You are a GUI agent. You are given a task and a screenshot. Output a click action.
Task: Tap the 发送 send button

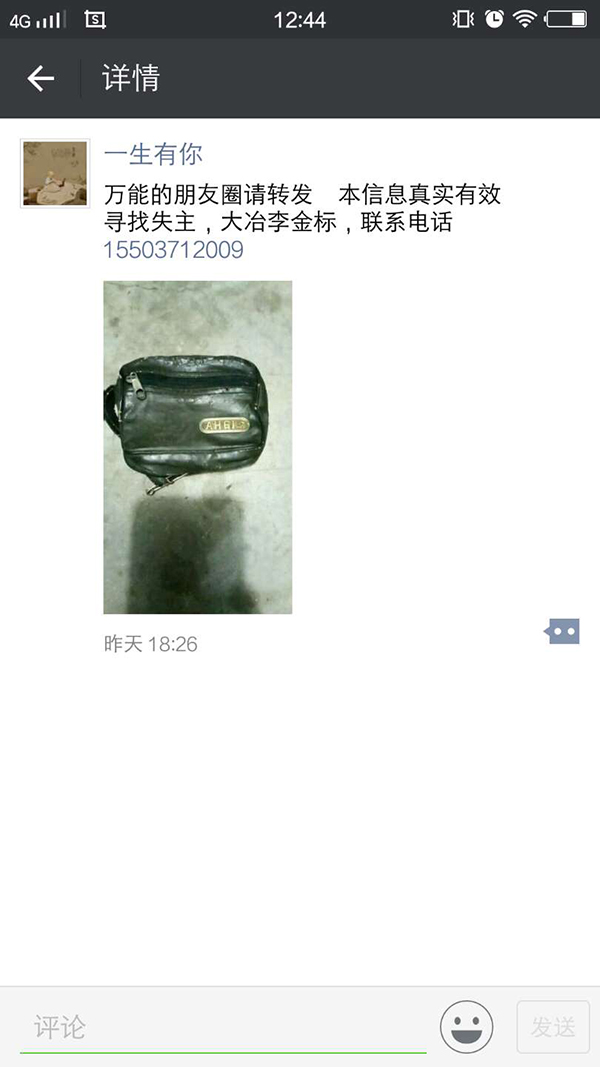553,1027
